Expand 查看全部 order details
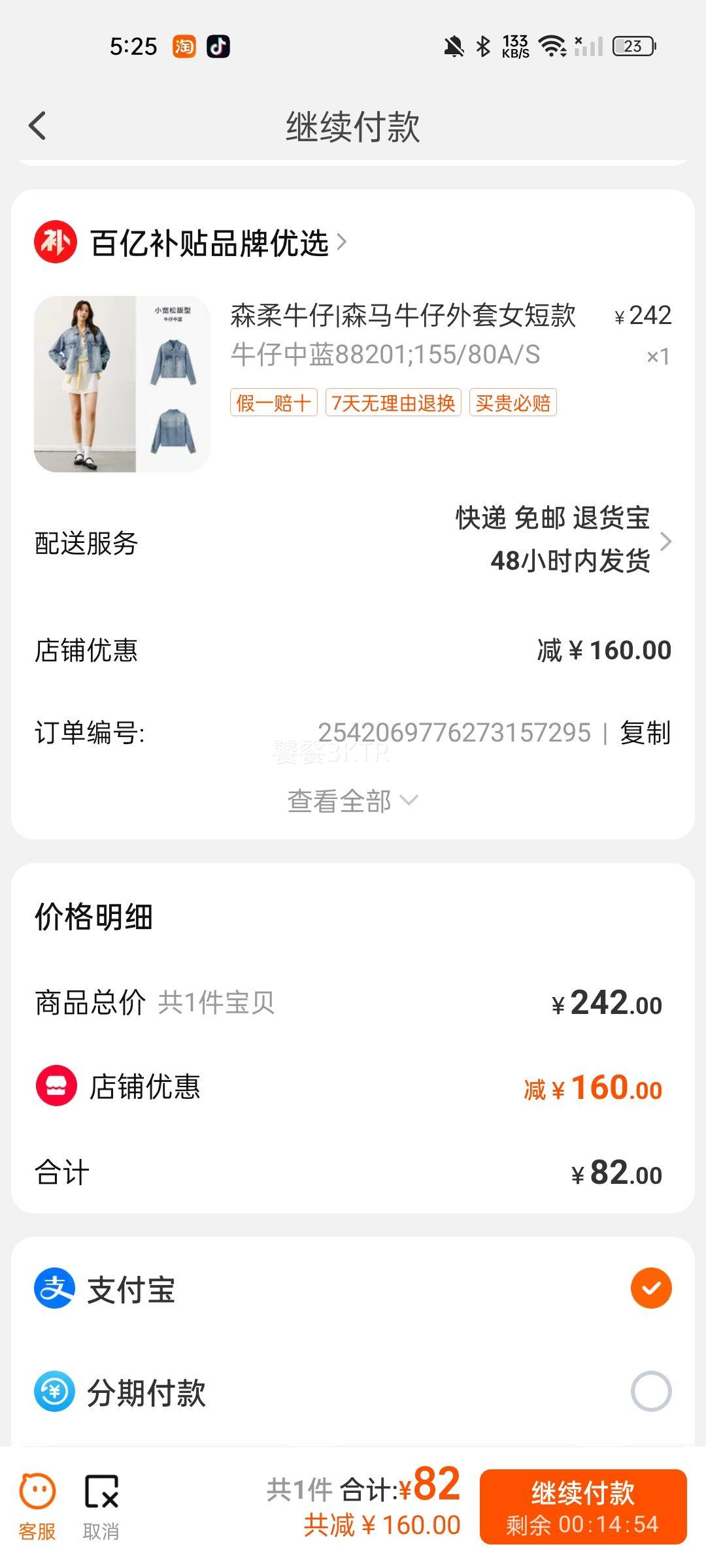This screenshot has width=706, height=1568. pos(352,801)
